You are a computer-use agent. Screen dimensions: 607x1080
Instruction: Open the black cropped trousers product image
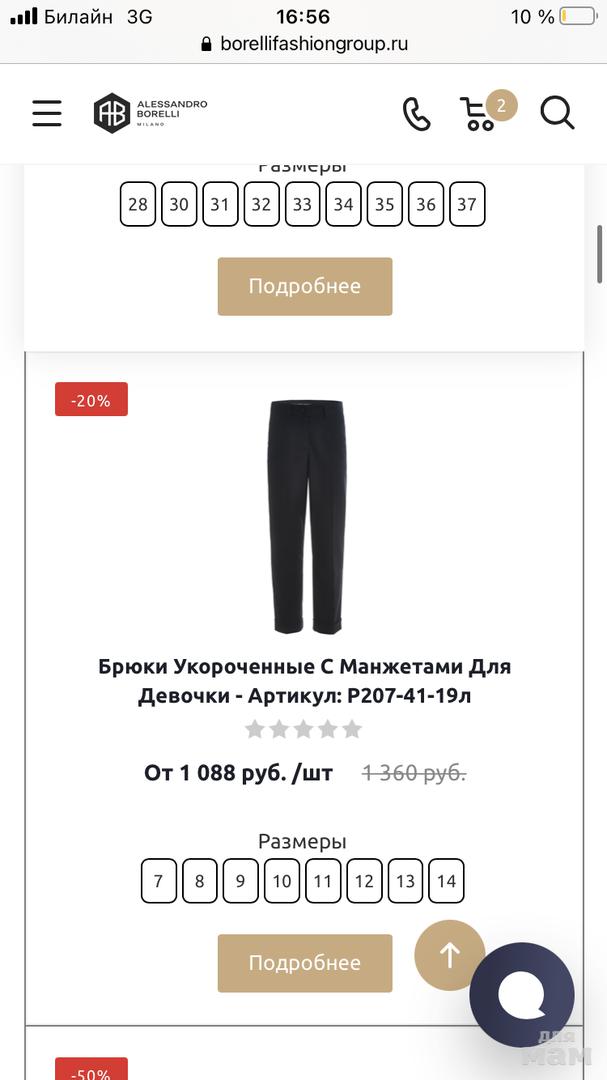pos(305,516)
